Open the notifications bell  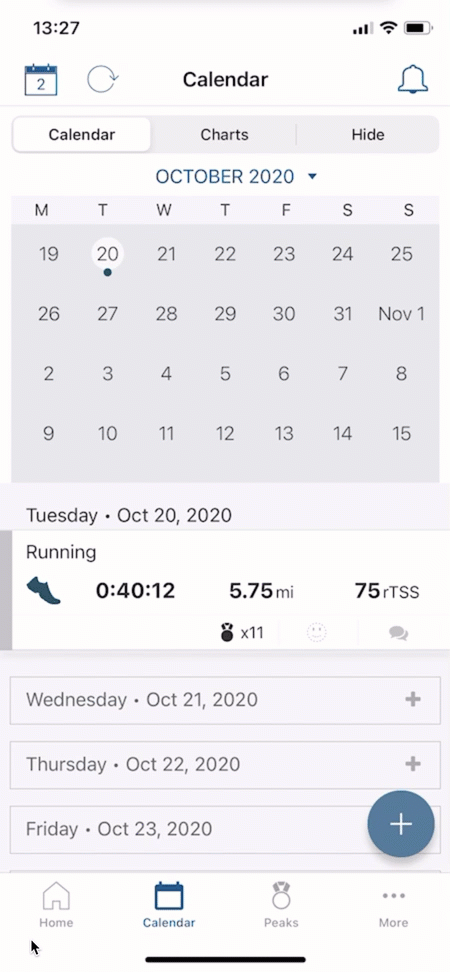point(412,79)
